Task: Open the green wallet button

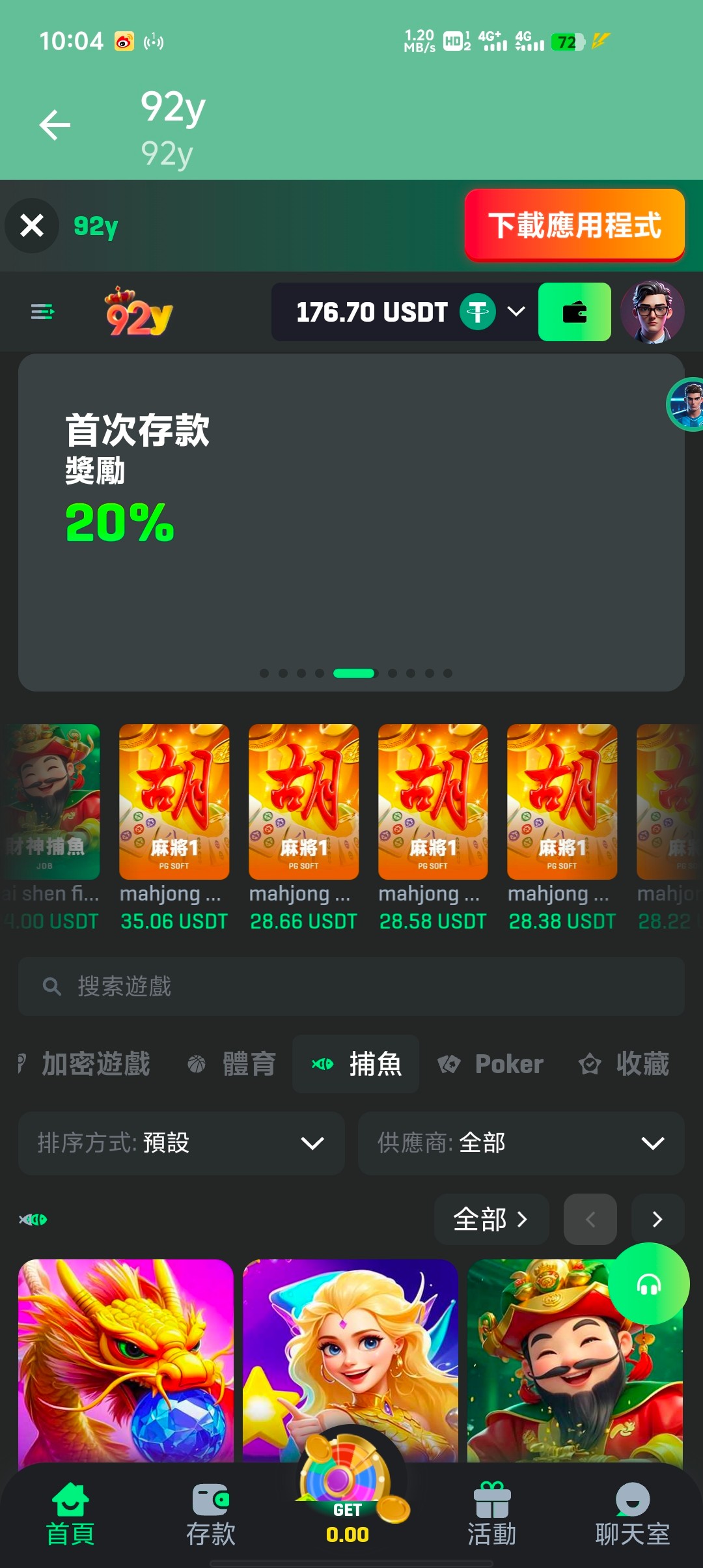Action: 574,312
